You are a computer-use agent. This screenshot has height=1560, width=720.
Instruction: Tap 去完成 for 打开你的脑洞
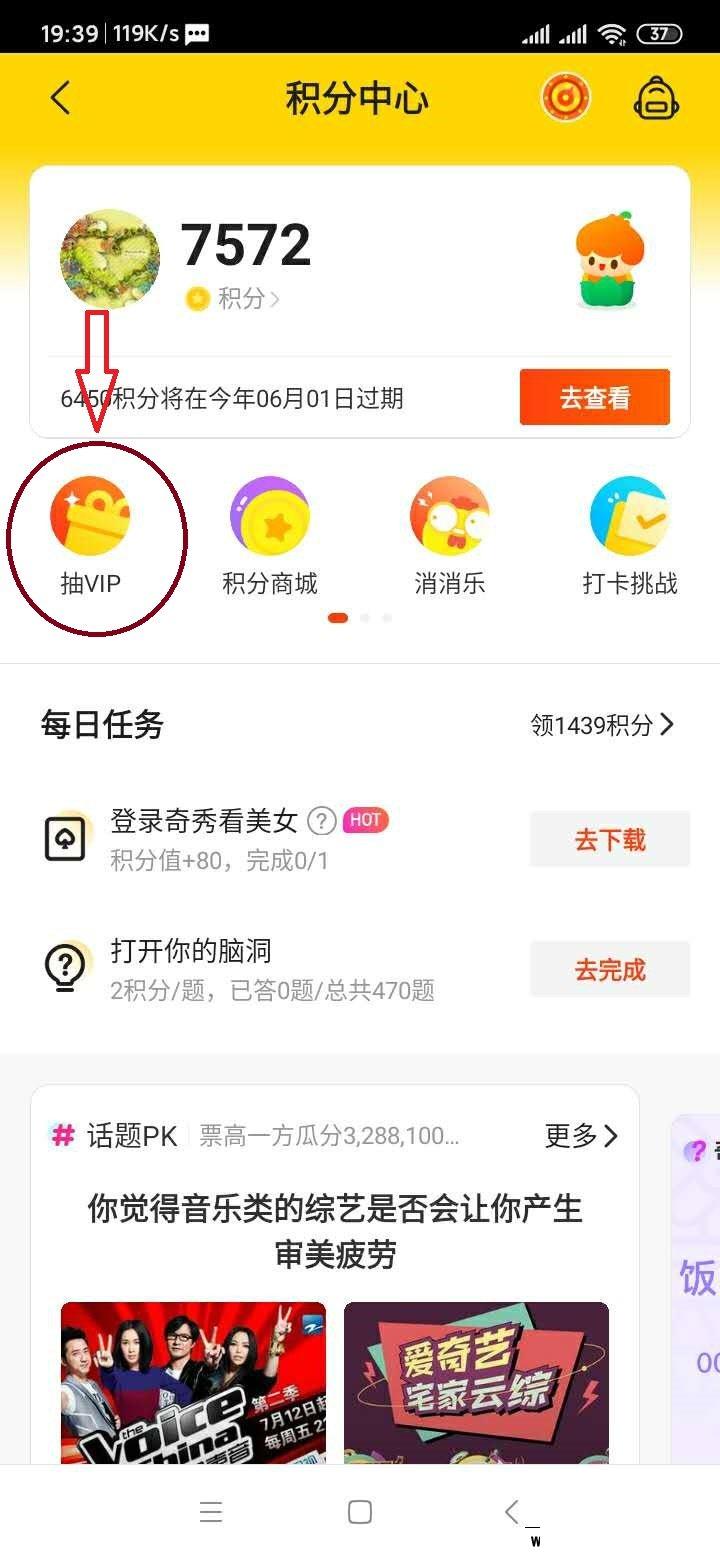[x=609, y=969]
